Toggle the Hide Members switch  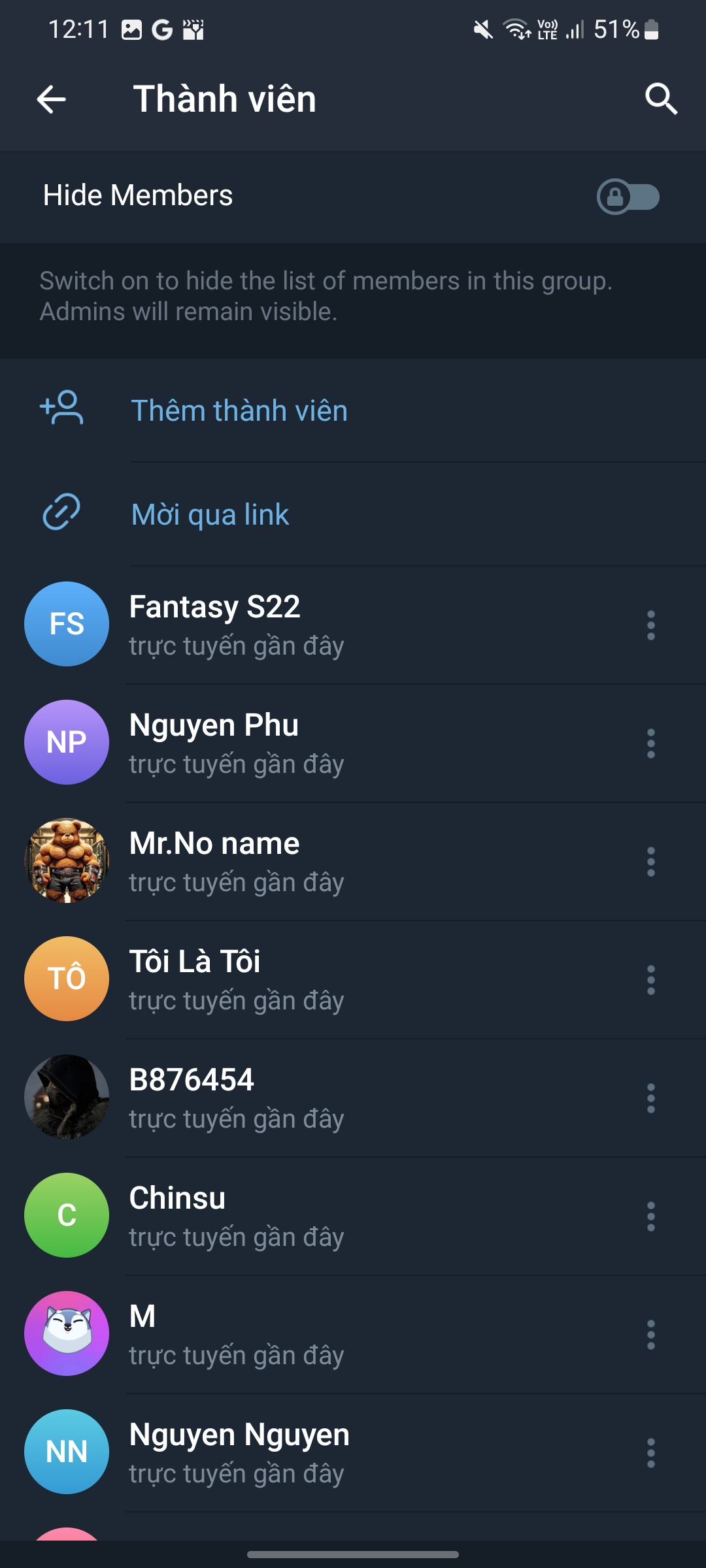628,196
